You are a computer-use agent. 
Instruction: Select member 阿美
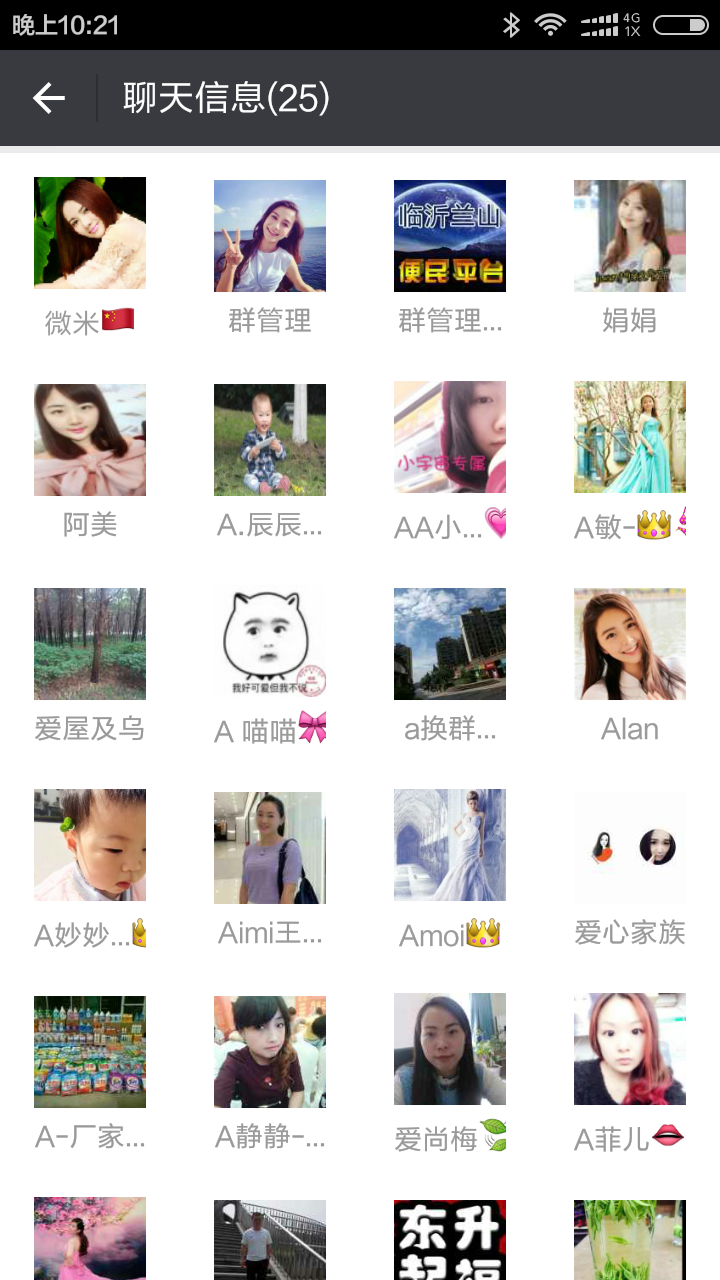click(x=90, y=440)
